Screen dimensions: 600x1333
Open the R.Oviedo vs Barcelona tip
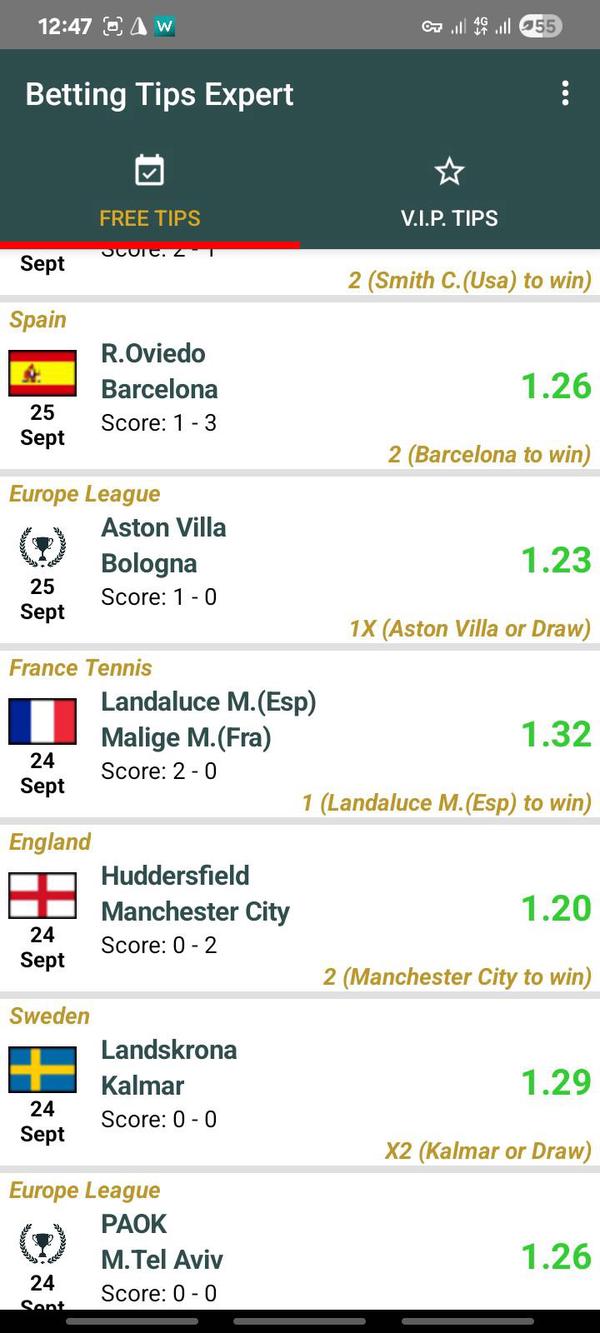pyautogui.click(x=300, y=388)
